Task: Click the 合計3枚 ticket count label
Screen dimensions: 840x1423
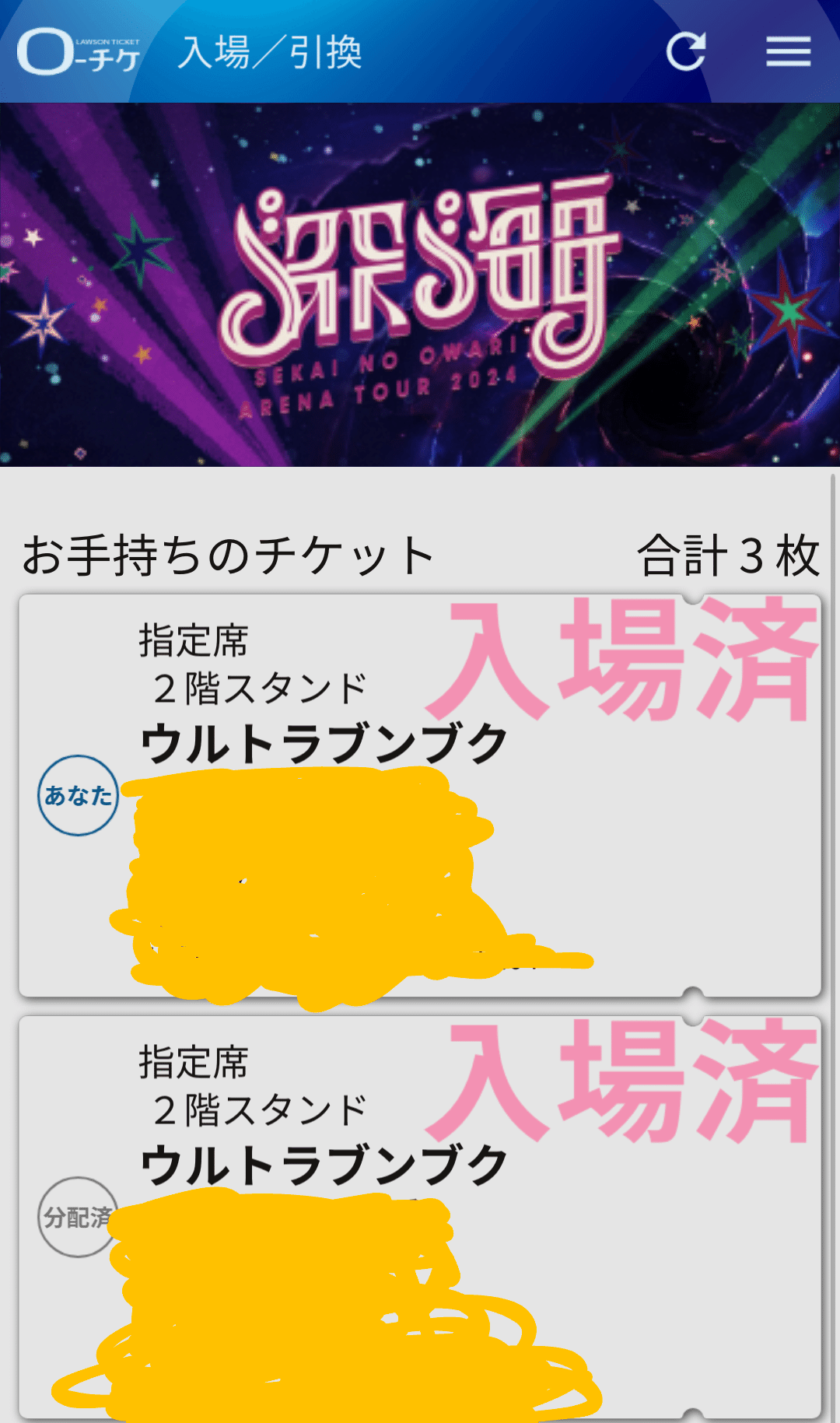Action: click(x=727, y=554)
